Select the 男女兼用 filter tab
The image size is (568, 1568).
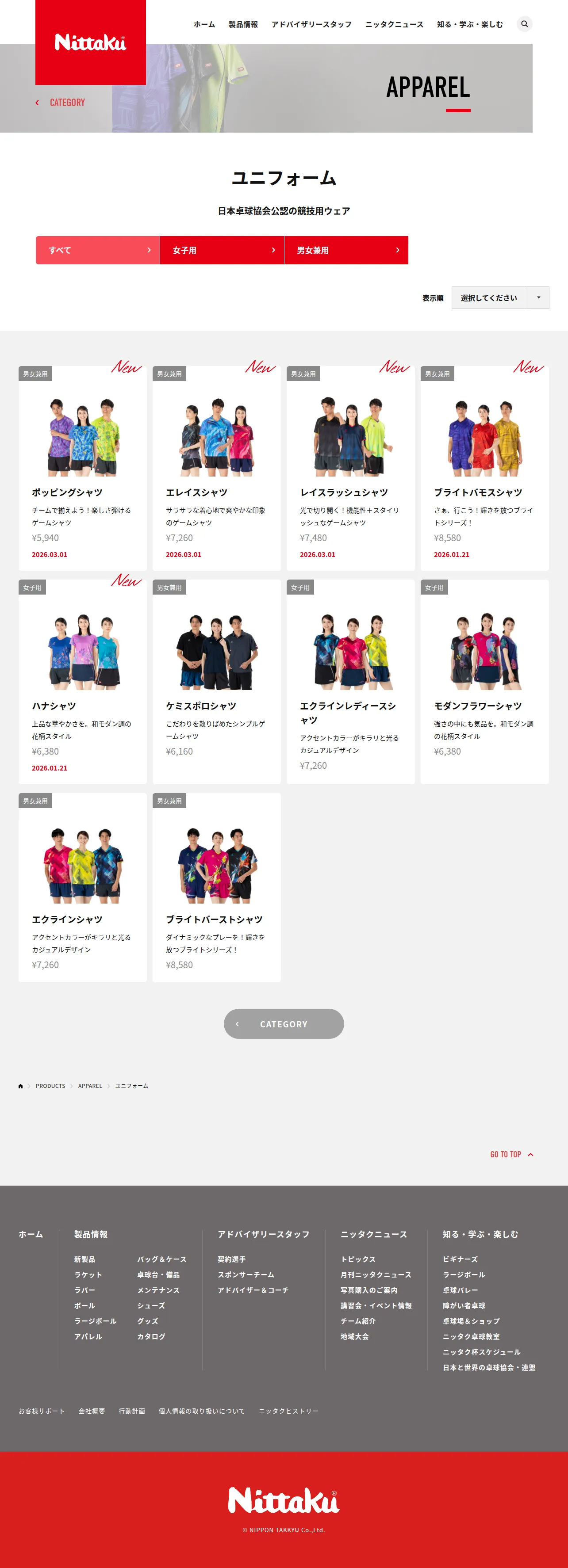click(346, 250)
